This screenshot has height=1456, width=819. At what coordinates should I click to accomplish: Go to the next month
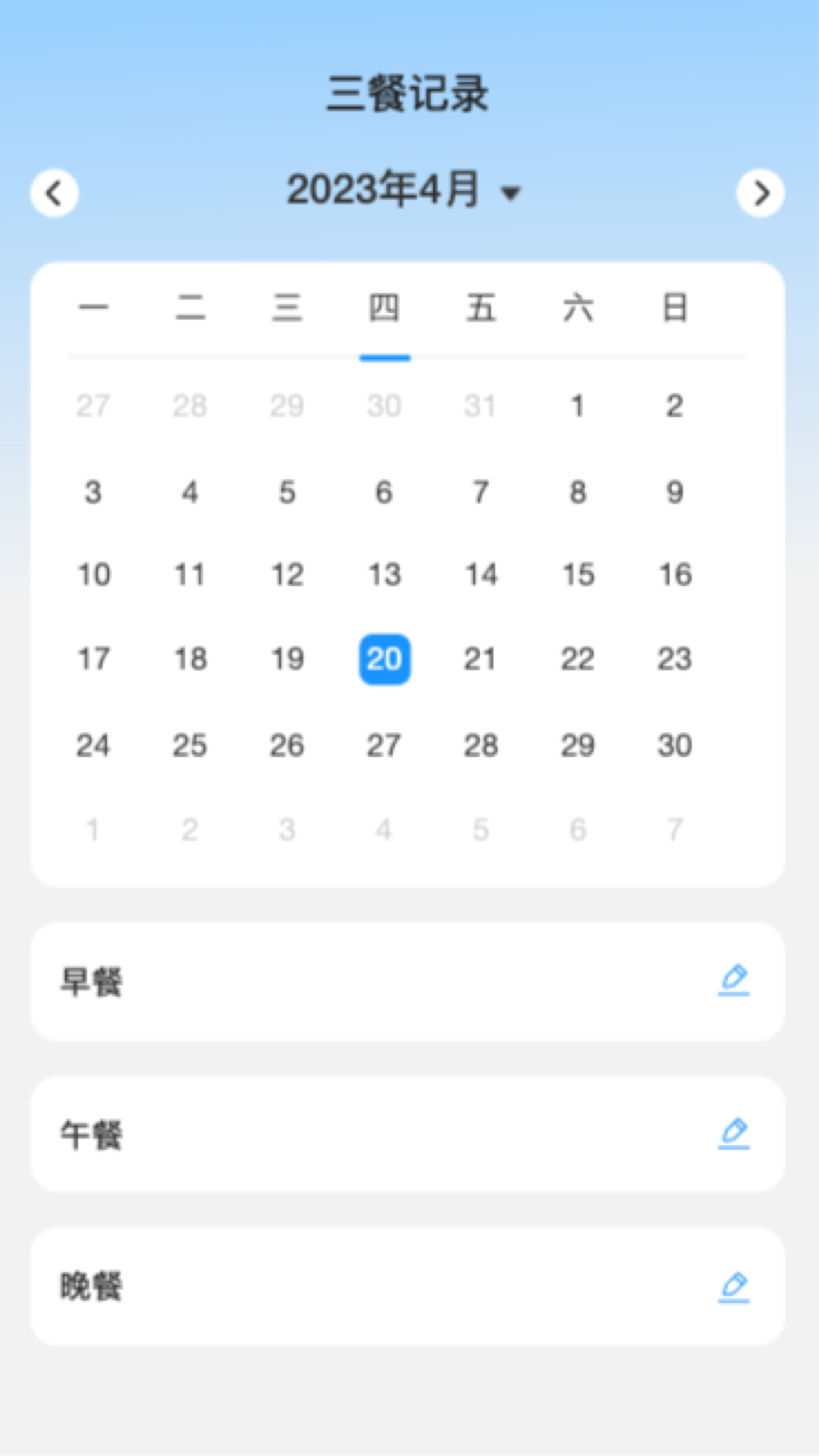[x=761, y=193]
